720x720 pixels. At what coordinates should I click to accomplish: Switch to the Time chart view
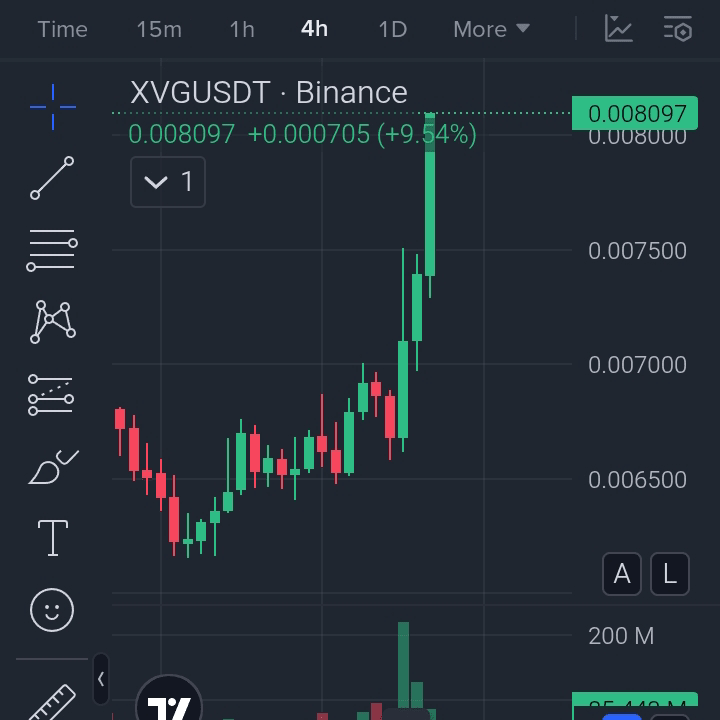coord(62,29)
